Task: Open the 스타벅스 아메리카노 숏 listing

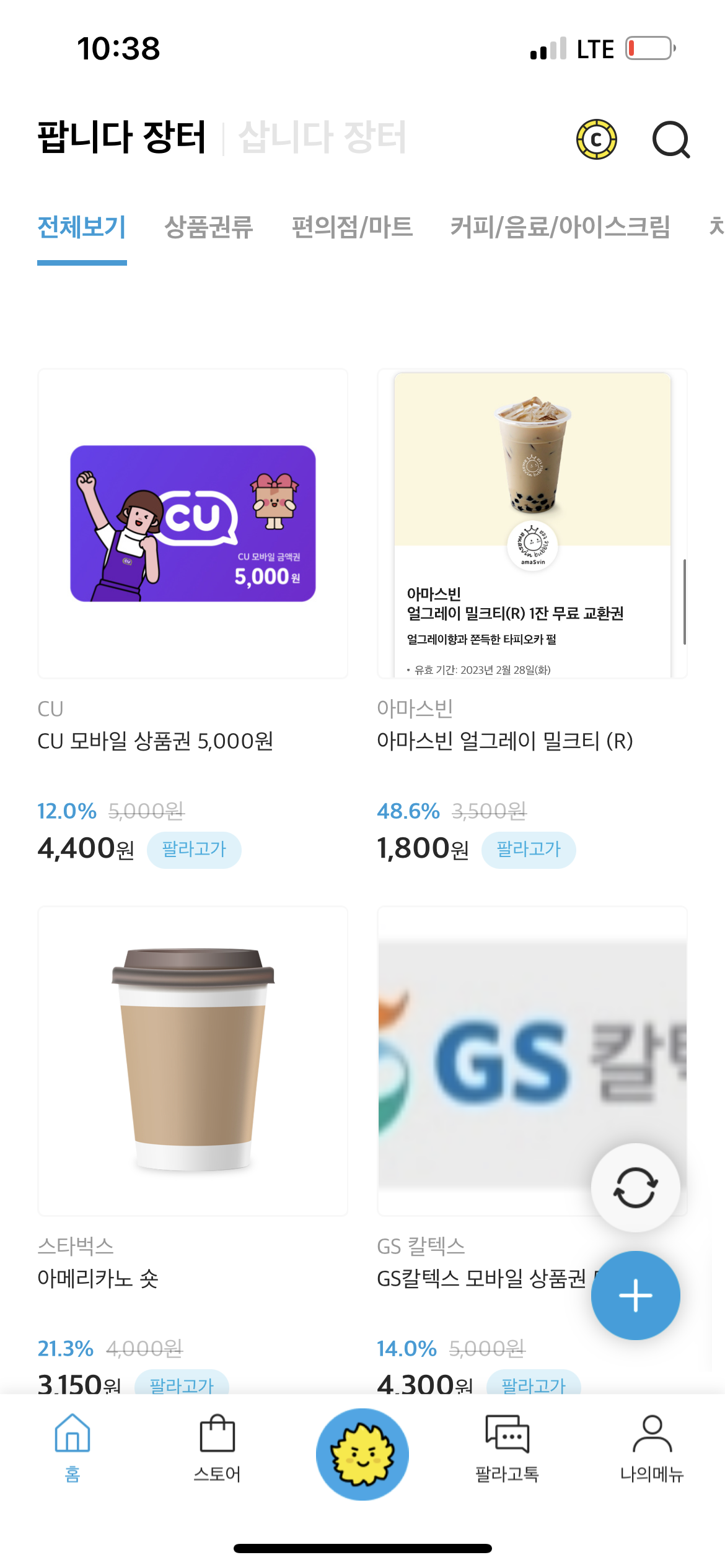Action: coord(193,1065)
